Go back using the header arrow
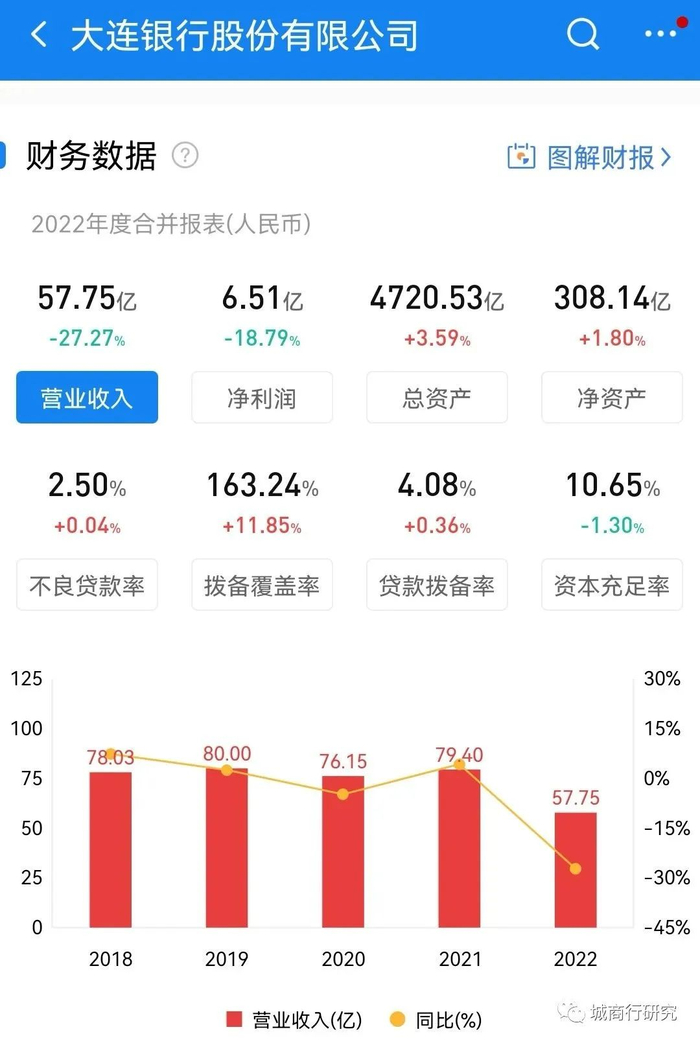This screenshot has height=1044, width=700. coord(39,34)
